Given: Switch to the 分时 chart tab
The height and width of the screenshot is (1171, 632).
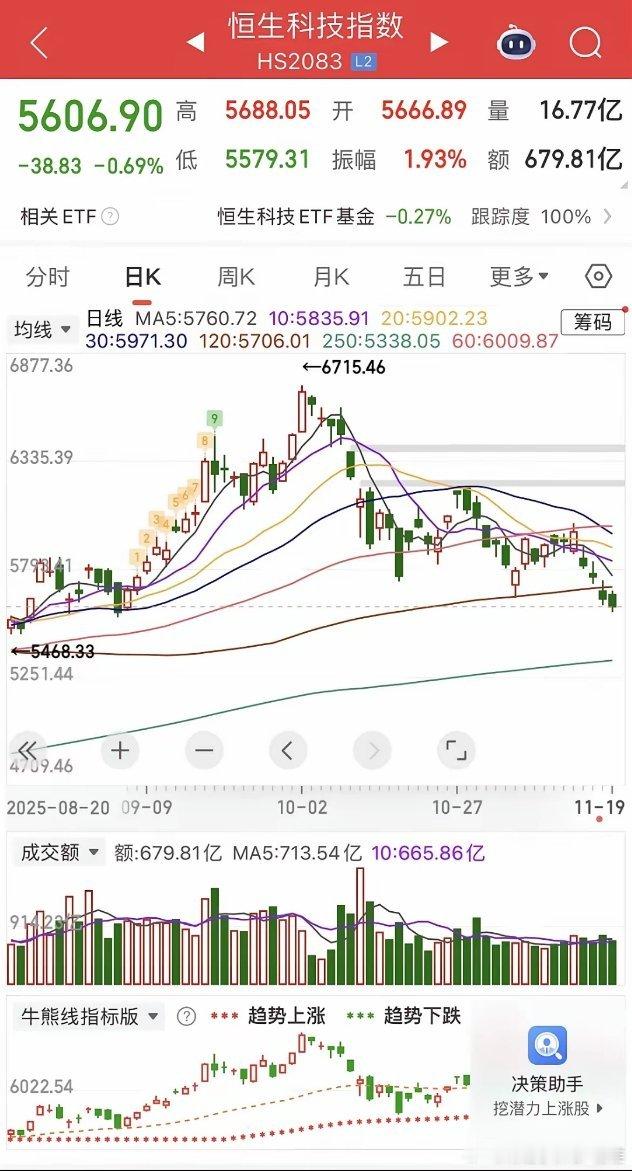Looking at the screenshot, I should tap(48, 277).
